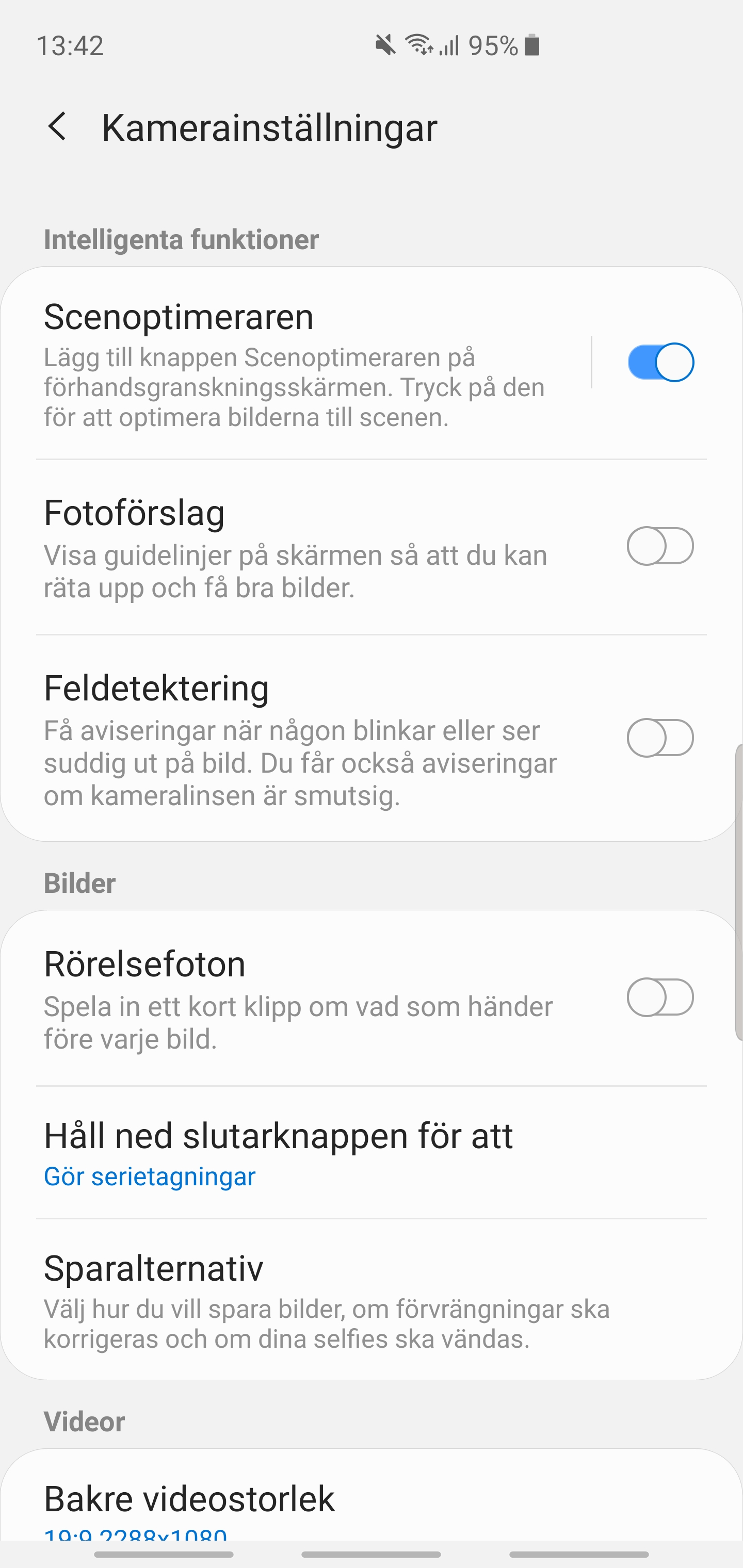743x1568 pixels.
Task: Tap the system home gesture pill
Action: [x=372, y=1554]
